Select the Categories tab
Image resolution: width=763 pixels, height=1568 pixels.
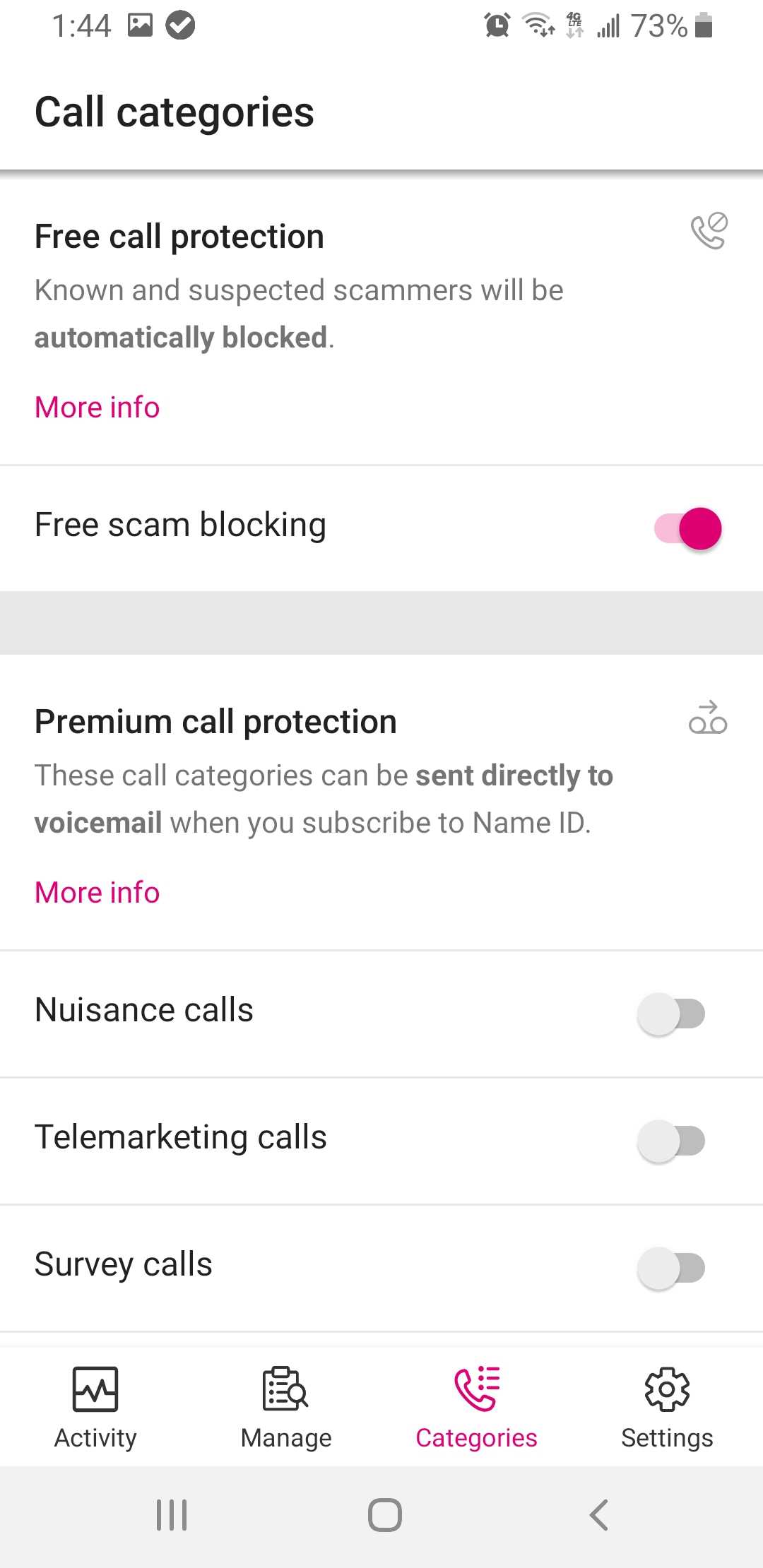pos(477,1408)
